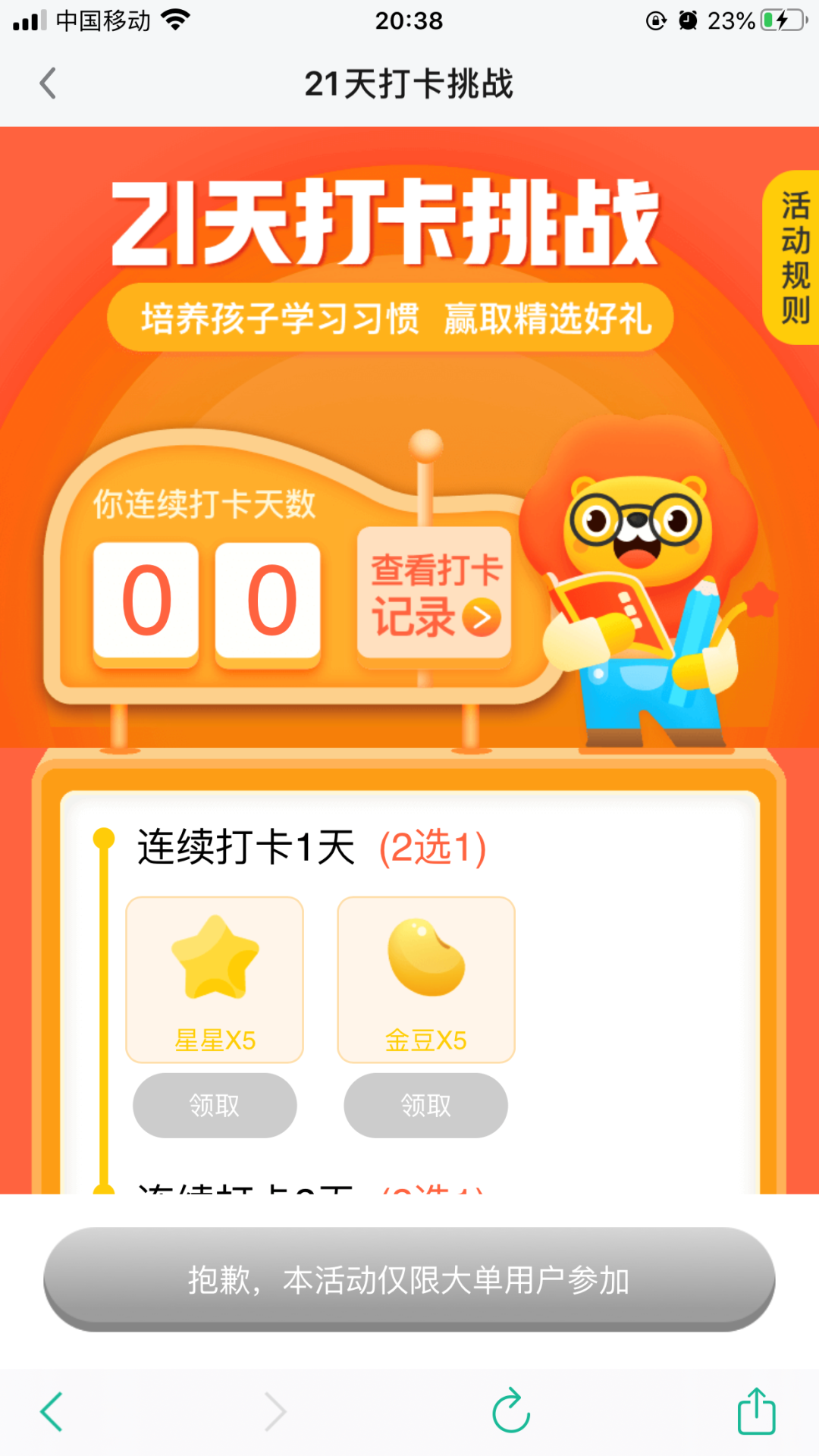This screenshot has height=1456, width=819.
Task: Go forward in the bottom browser bar
Action: (x=275, y=1411)
